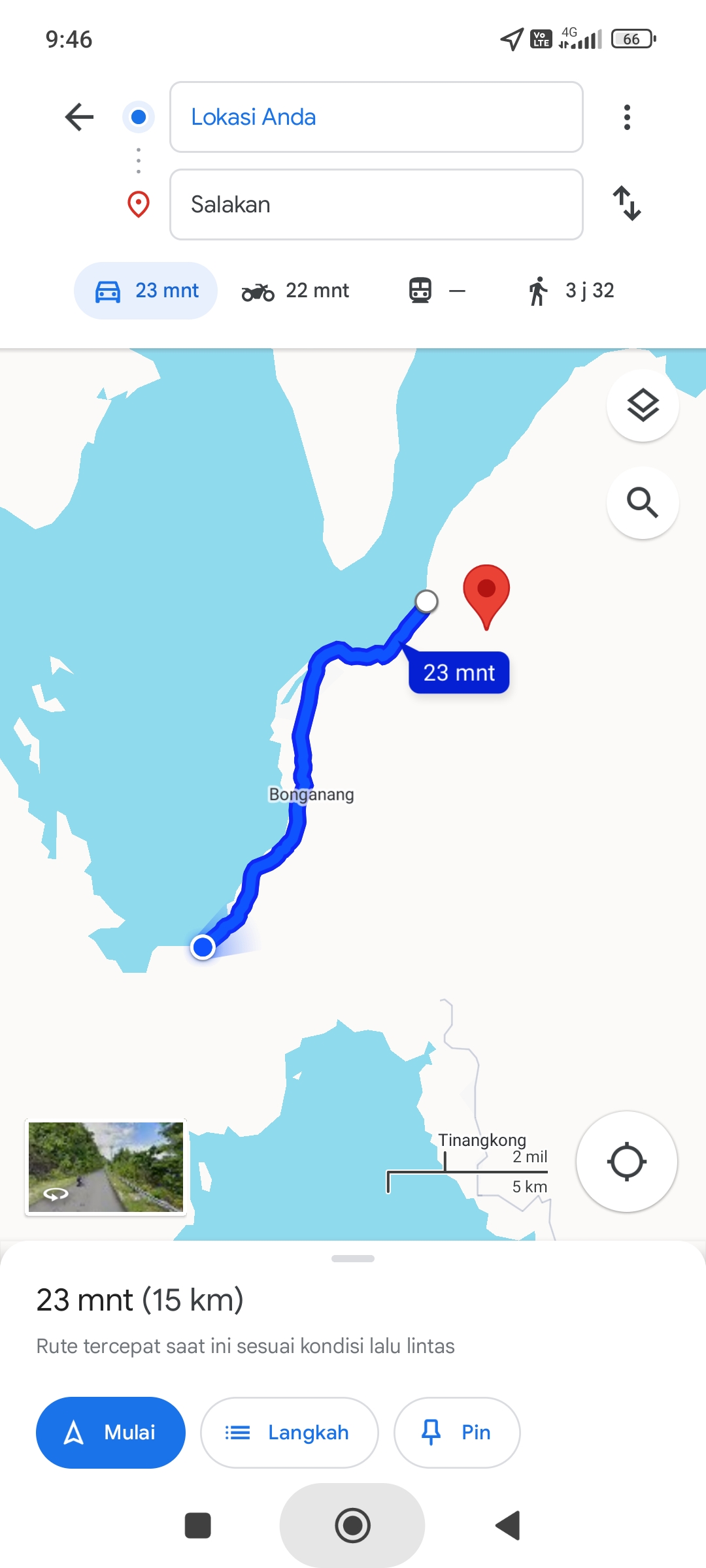This screenshot has width=706, height=1568.
Task: Go back using the top arrow
Action: coord(79,118)
